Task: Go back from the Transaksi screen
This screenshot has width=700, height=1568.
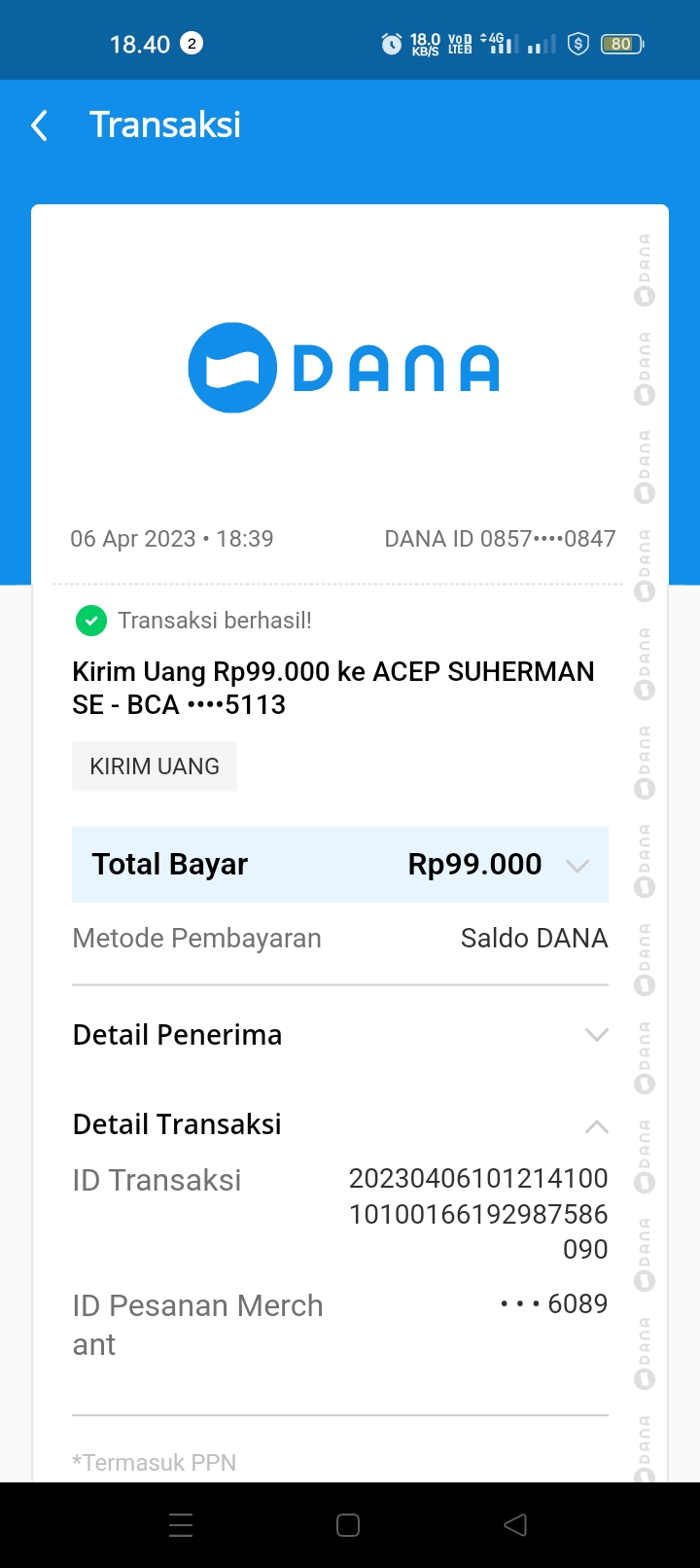Action: (39, 125)
